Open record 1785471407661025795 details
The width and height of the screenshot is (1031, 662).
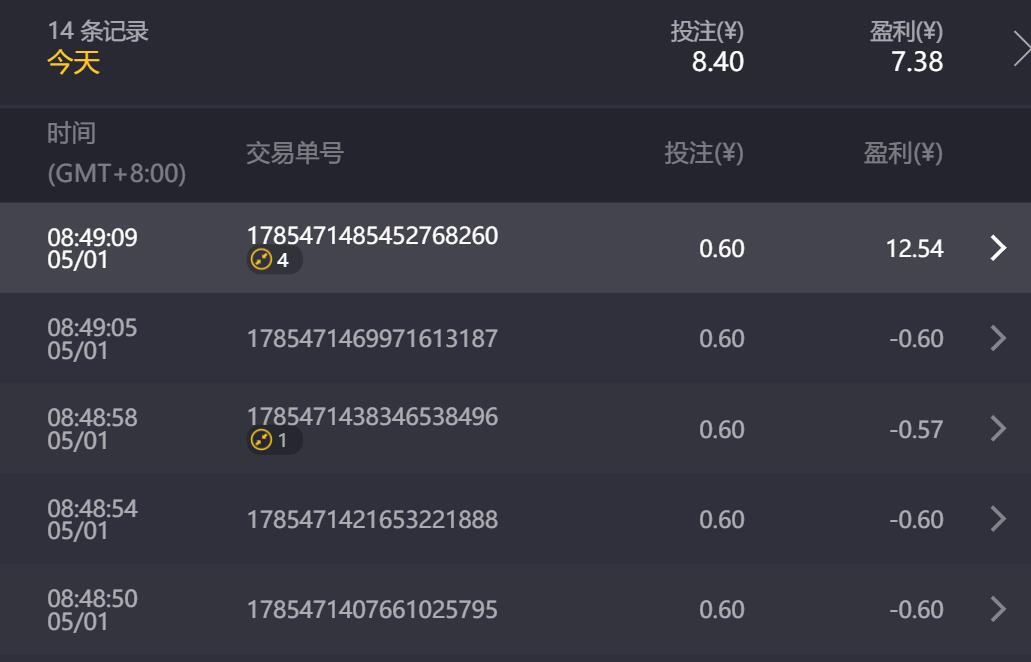pos(997,609)
